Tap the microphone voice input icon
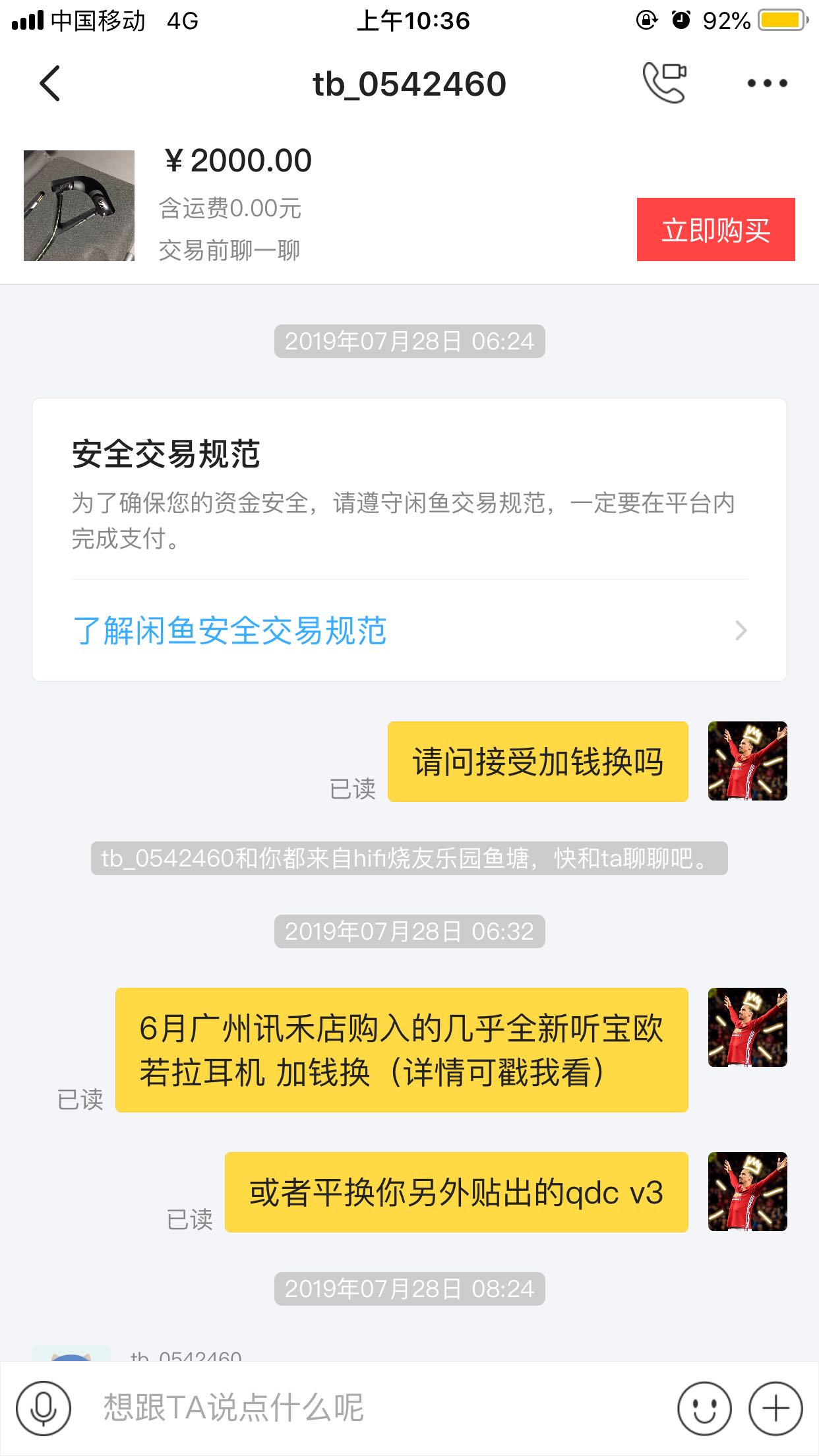The image size is (819, 1456). (x=44, y=1409)
